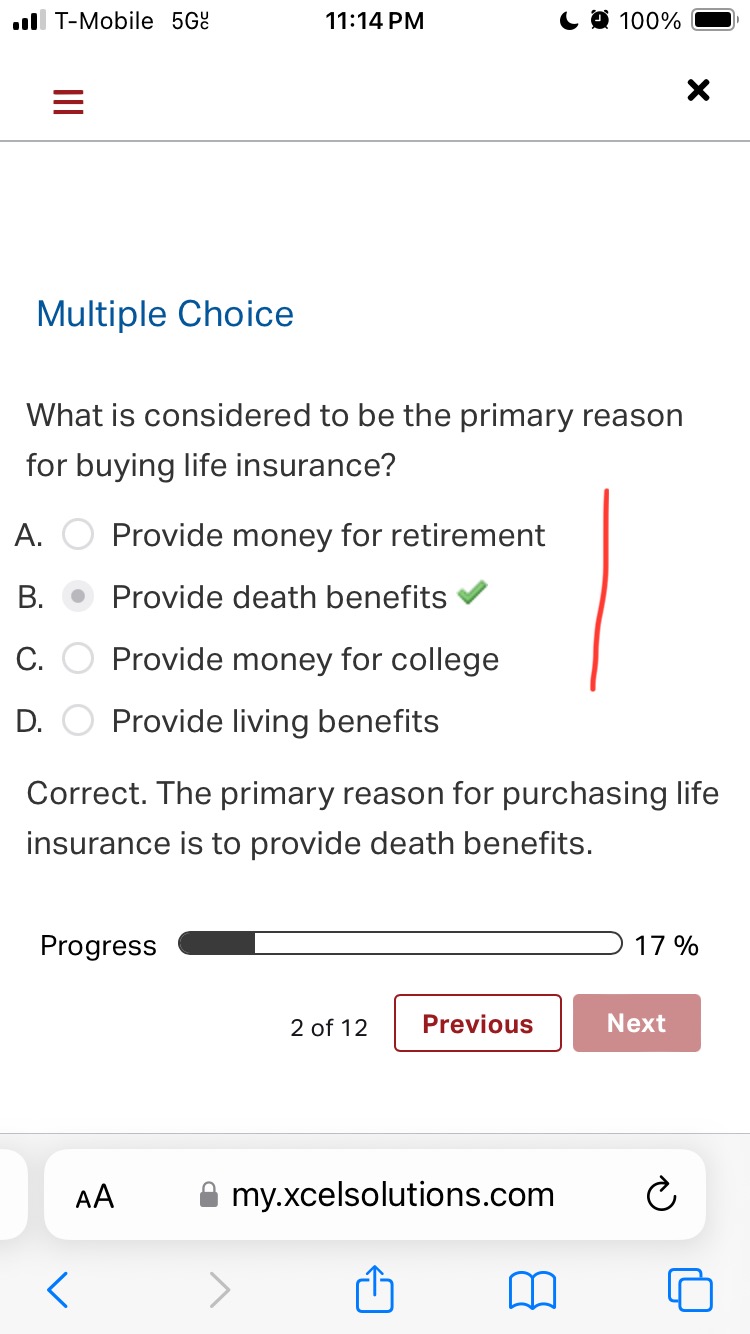Image resolution: width=750 pixels, height=1334 pixels.
Task: Open the AA reader settings
Action: coord(95,1196)
